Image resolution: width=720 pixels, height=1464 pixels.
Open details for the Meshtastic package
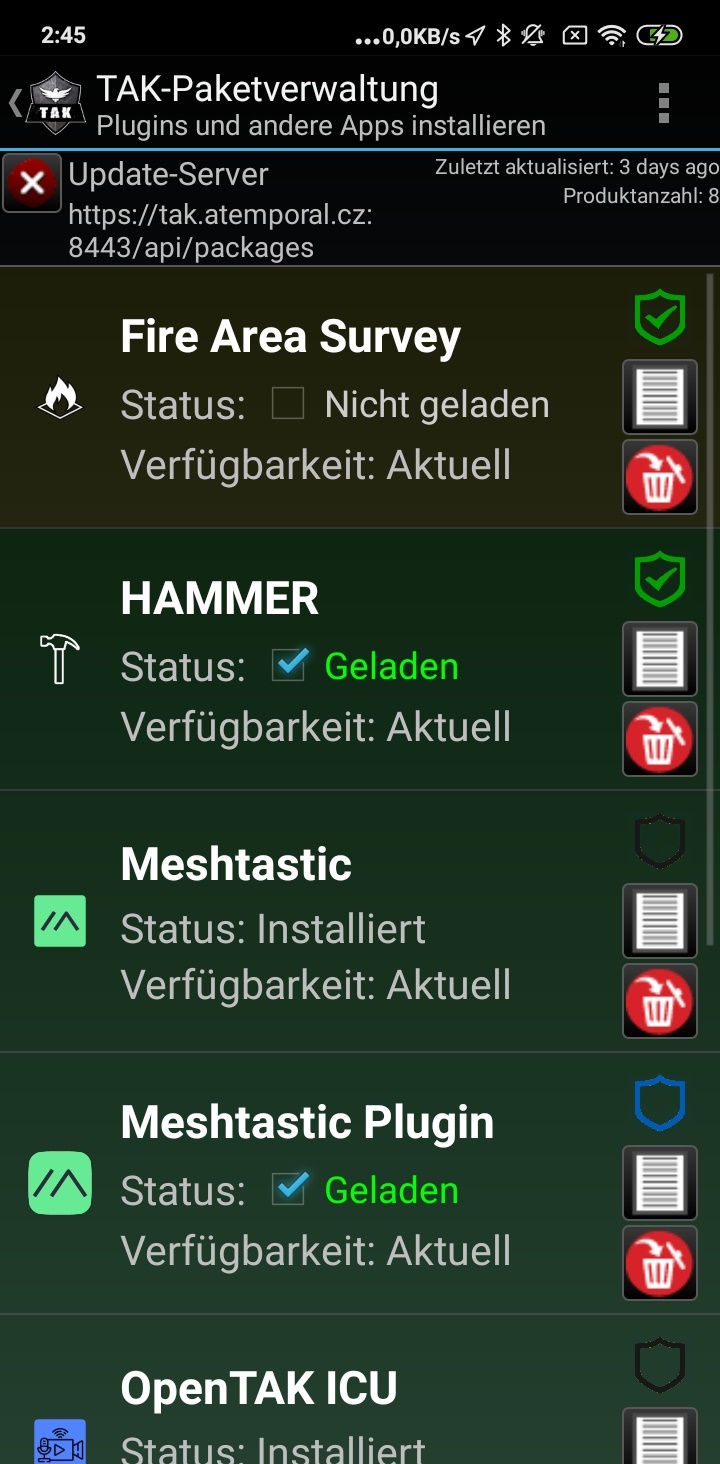(659, 920)
